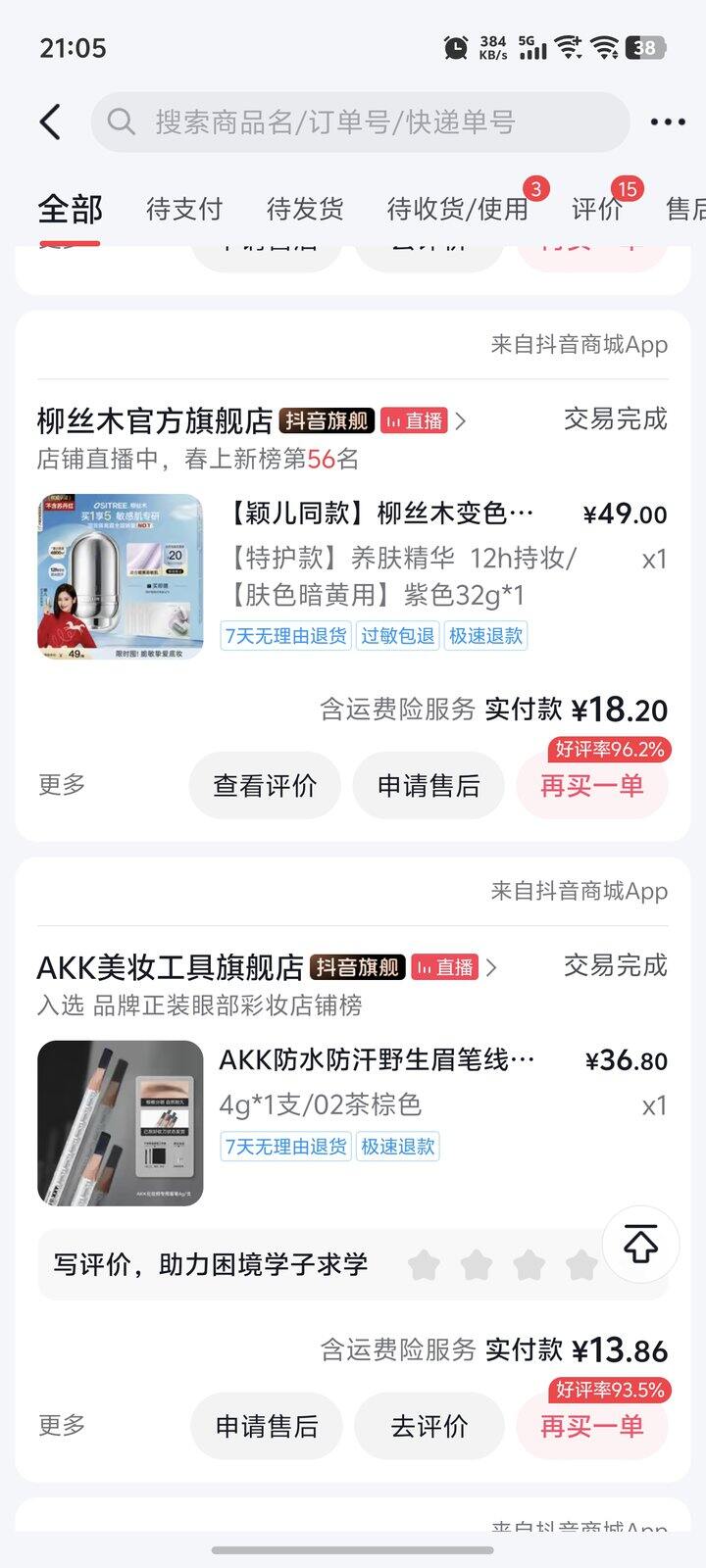Open 柳丝木官方旗舰店 store page

pos(155,420)
